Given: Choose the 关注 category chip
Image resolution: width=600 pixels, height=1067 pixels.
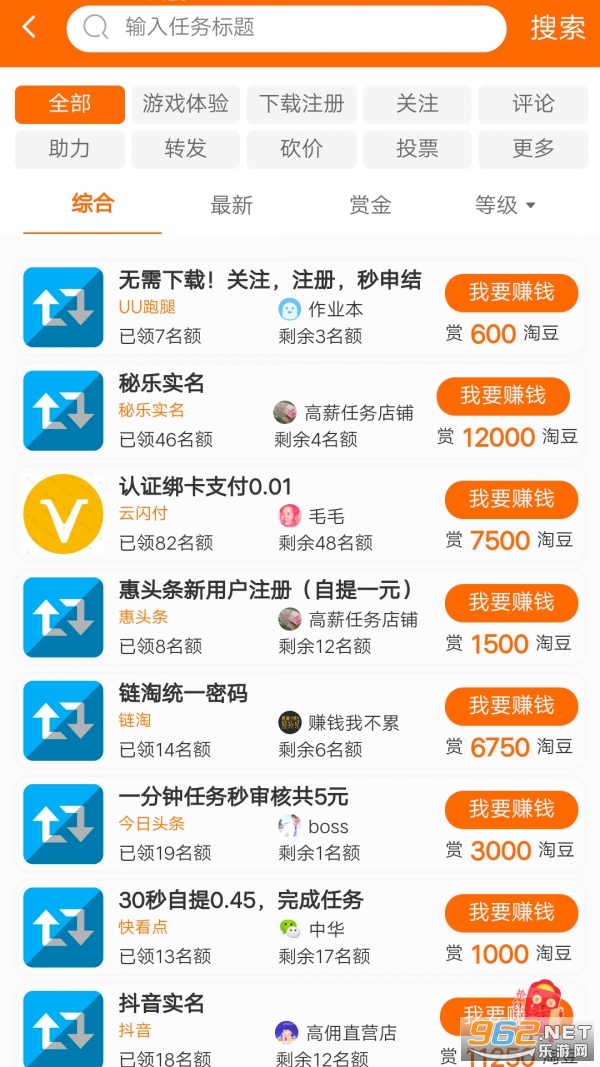Looking at the screenshot, I should (417, 104).
